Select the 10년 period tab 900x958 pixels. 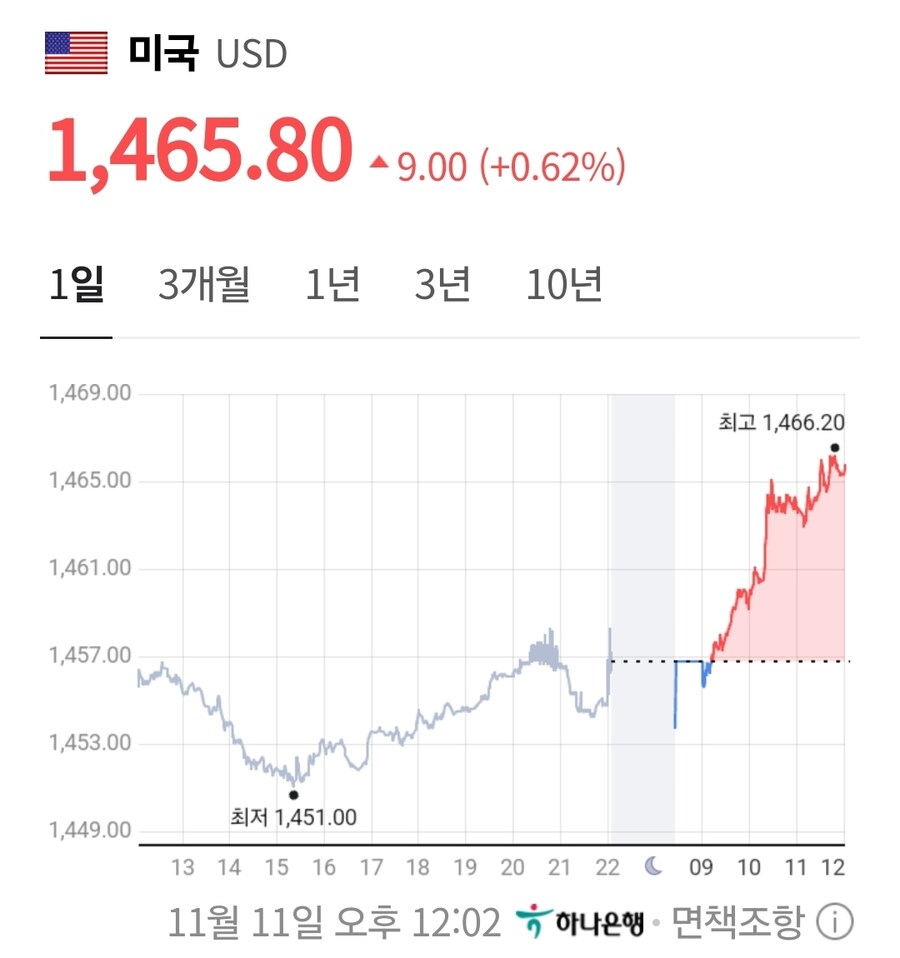pyautogui.click(x=565, y=285)
